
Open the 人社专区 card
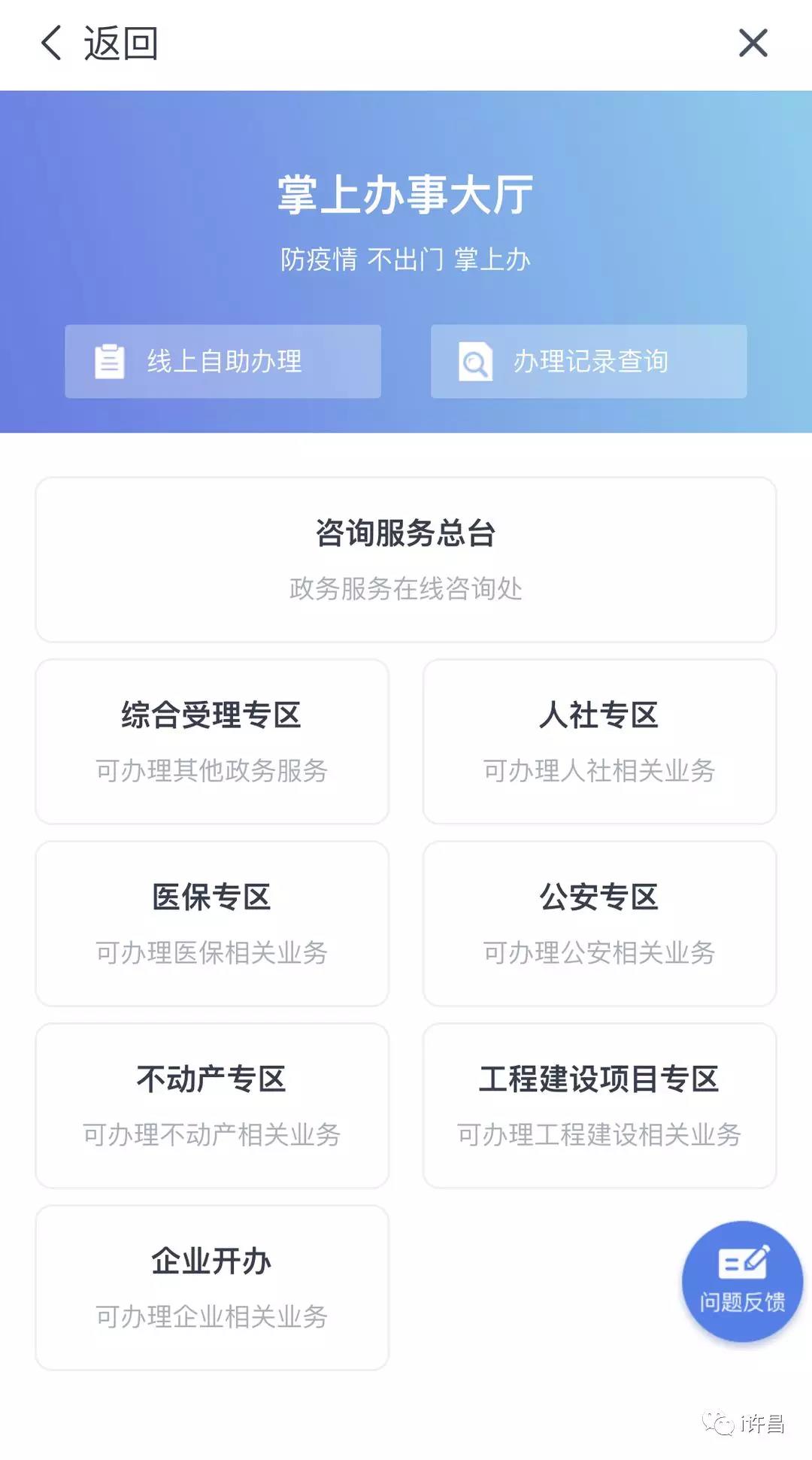pos(599,742)
